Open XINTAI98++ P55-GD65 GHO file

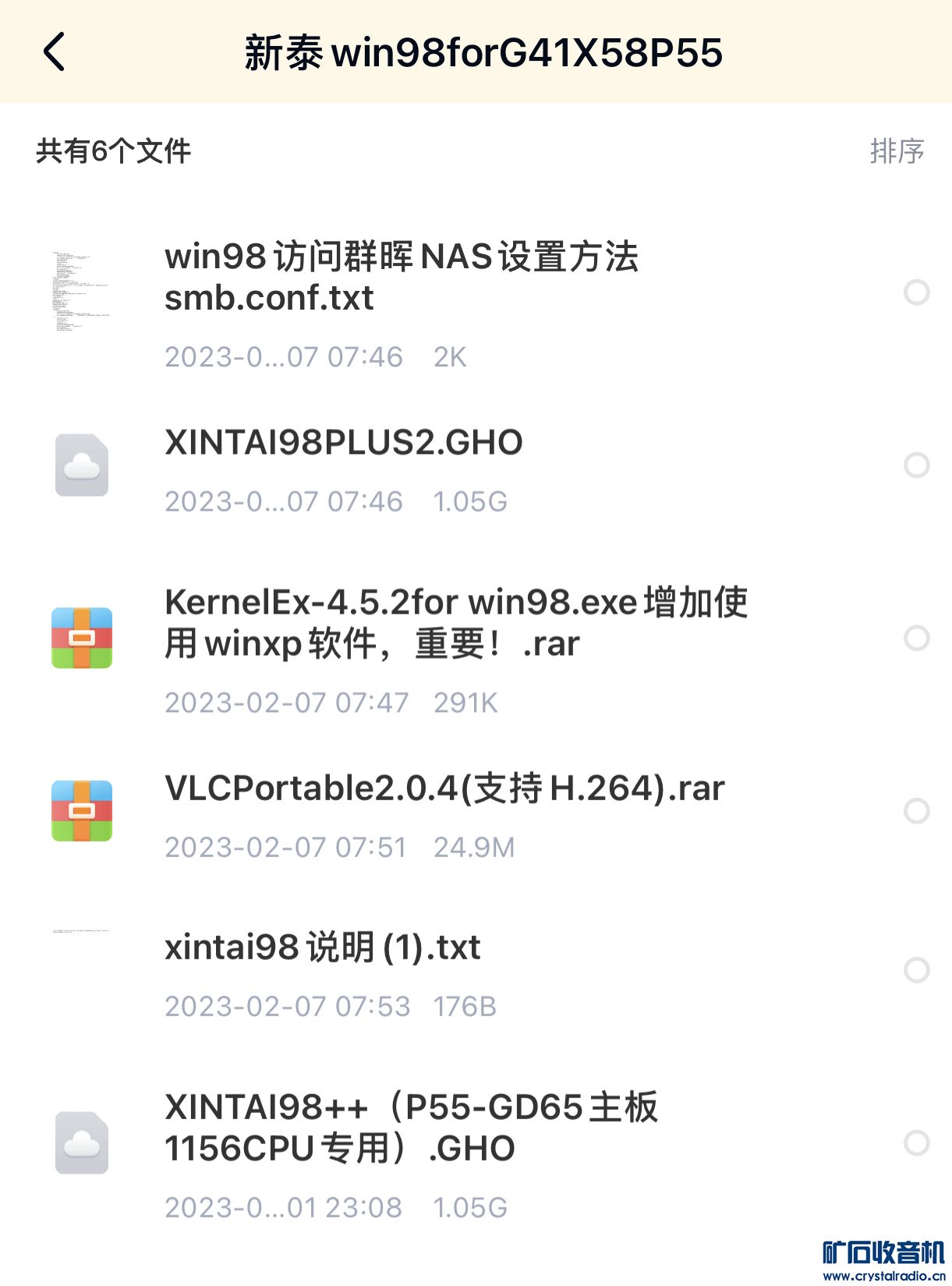[411, 1128]
